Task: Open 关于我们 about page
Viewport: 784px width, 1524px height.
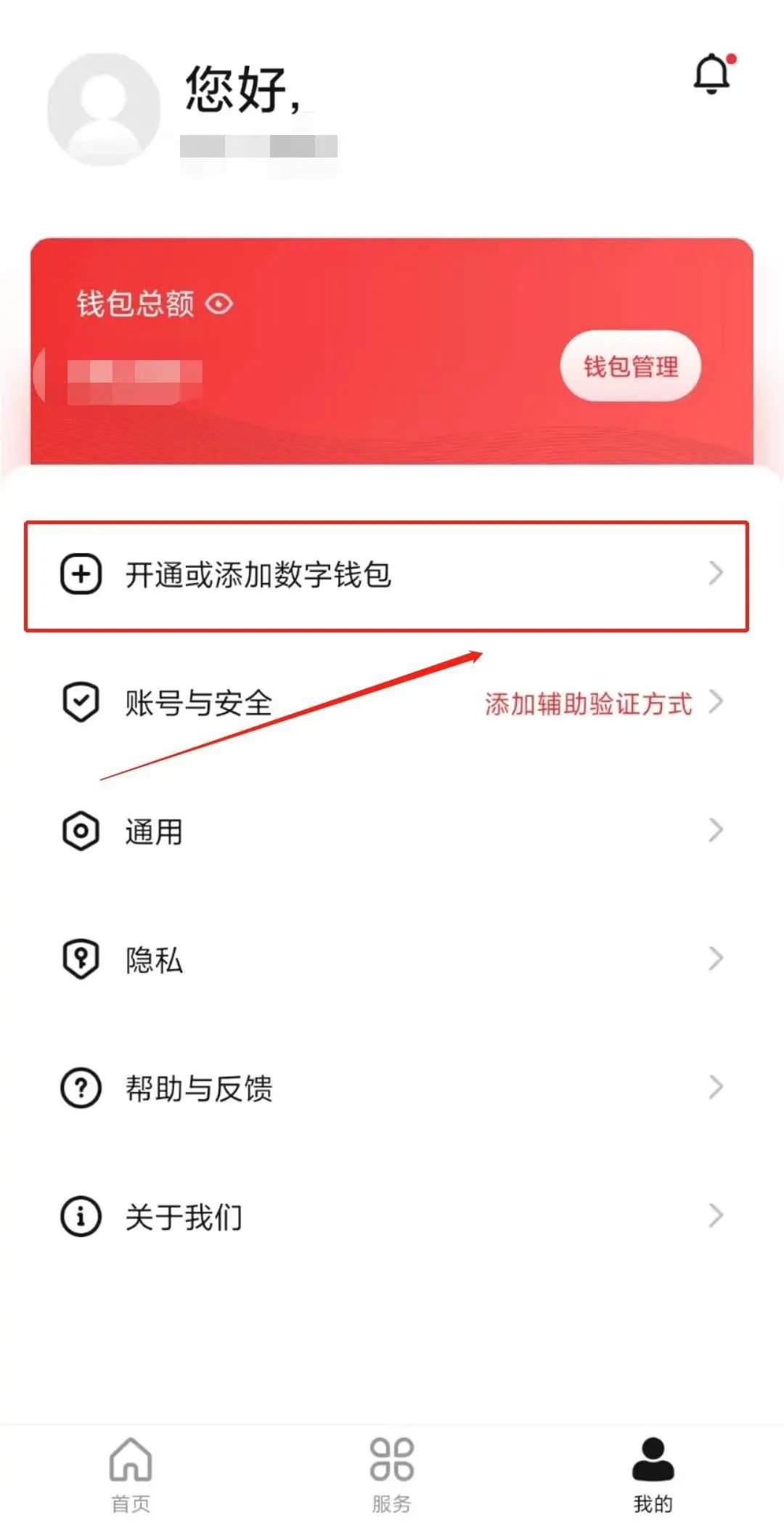Action: (x=183, y=1217)
